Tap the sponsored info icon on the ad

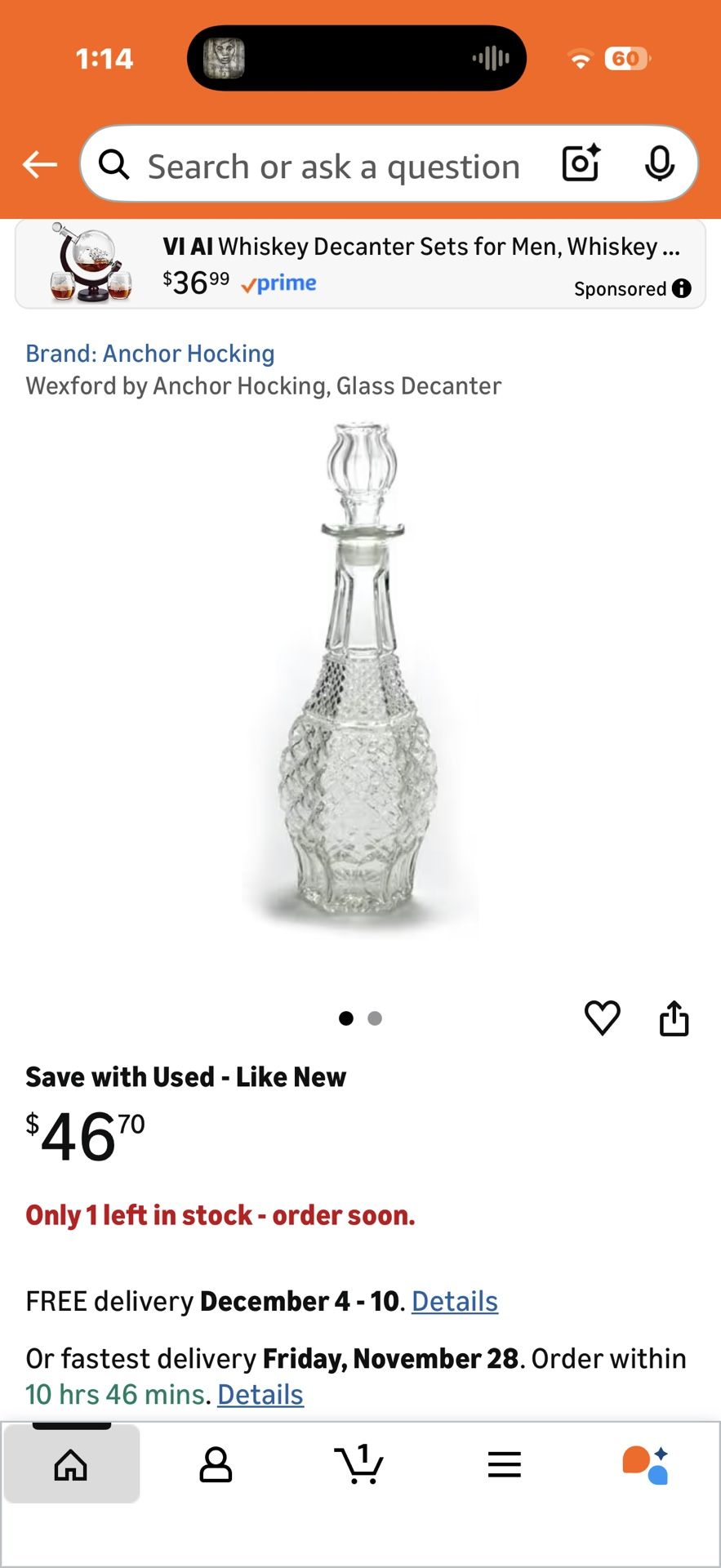[x=683, y=288]
